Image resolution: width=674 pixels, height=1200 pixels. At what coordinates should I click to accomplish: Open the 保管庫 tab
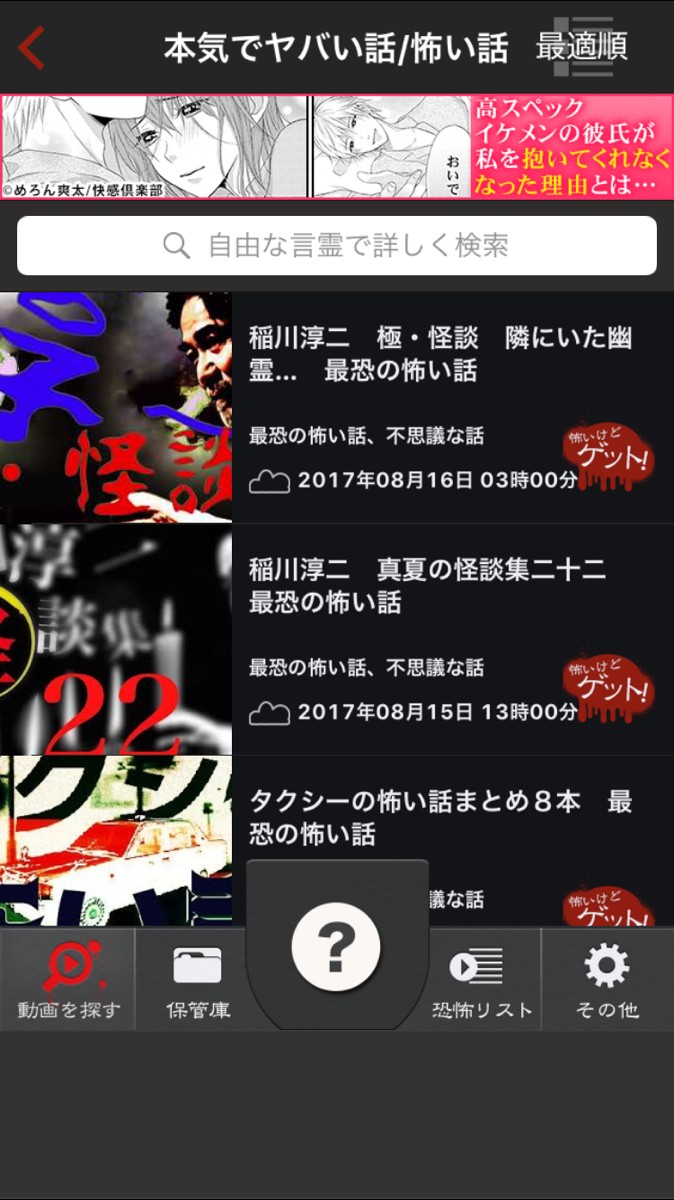point(197,979)
